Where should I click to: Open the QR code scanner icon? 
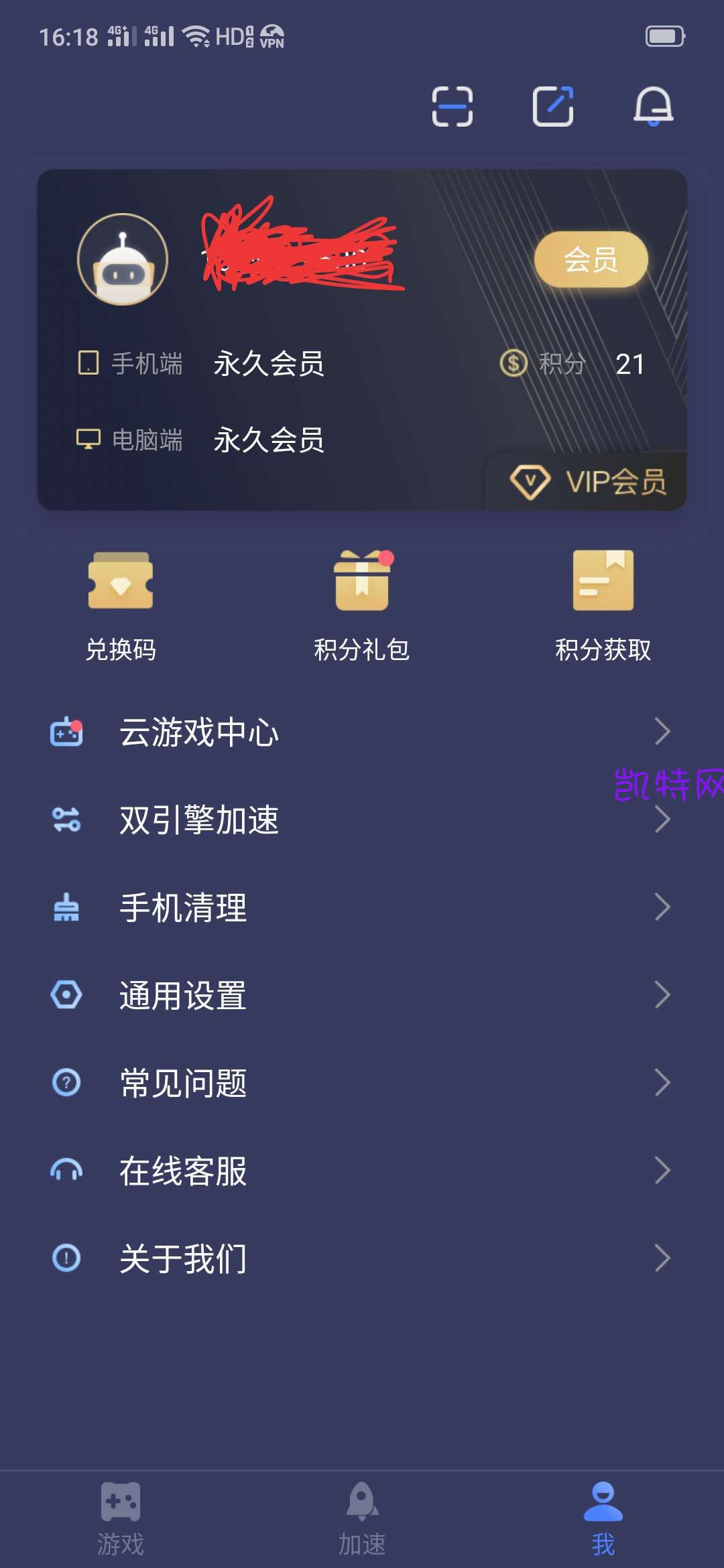(453, 107)
